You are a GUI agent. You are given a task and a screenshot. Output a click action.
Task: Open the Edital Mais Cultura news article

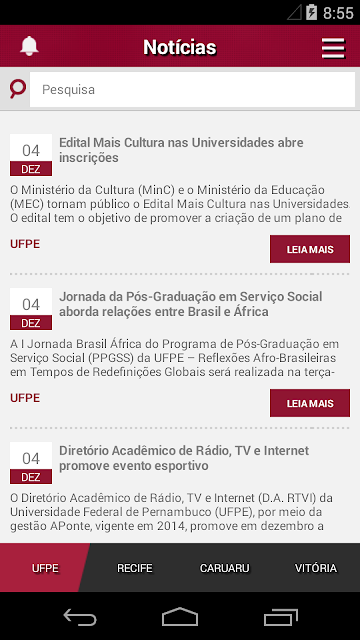(x=181, y=150)
